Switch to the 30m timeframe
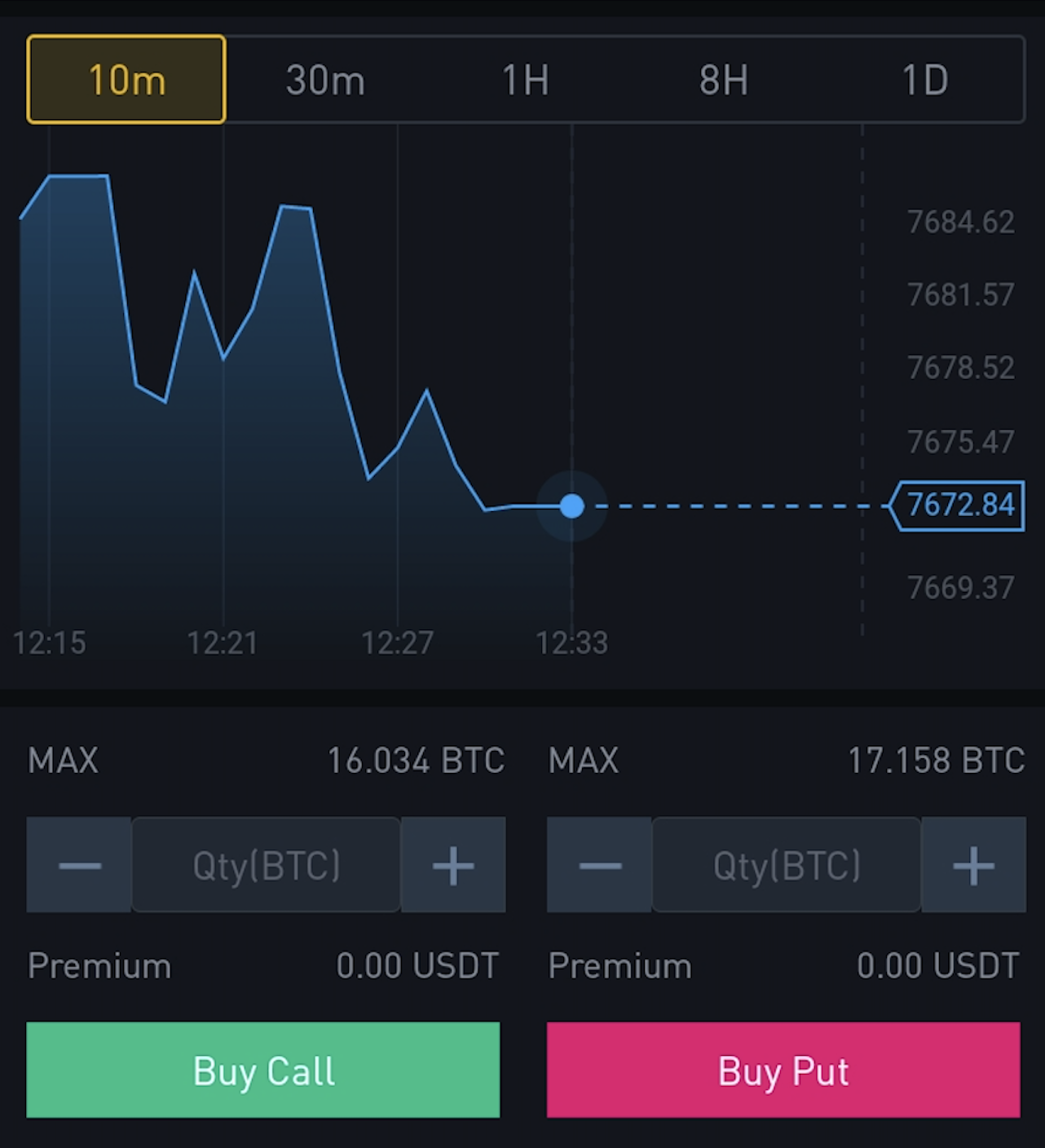1045x1148 pixels. tap(325, 79)
